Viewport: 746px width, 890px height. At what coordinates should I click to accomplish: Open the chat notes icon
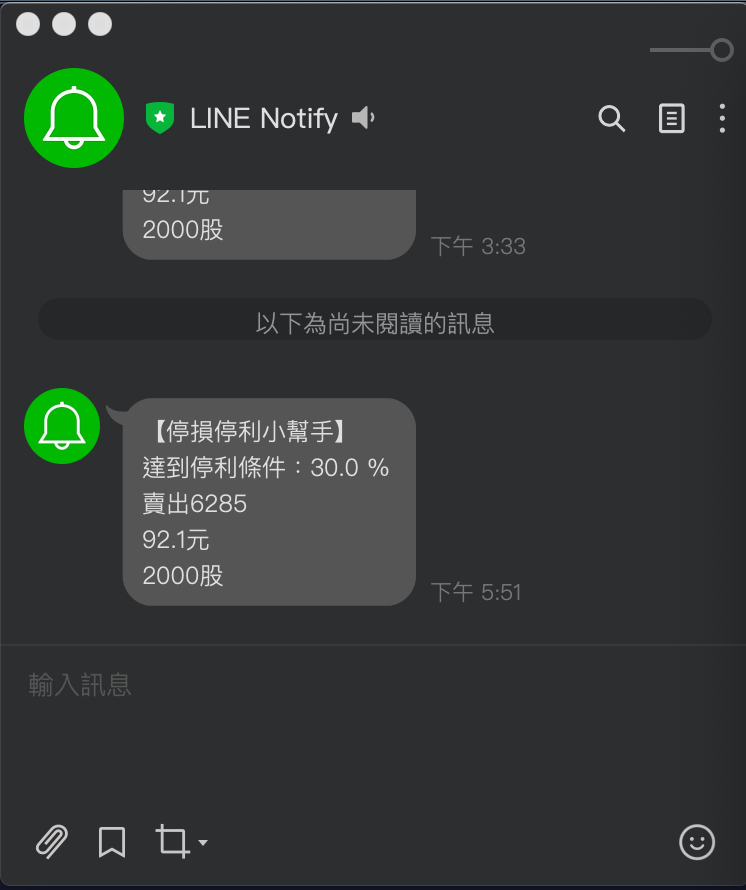tap(671, 119)
